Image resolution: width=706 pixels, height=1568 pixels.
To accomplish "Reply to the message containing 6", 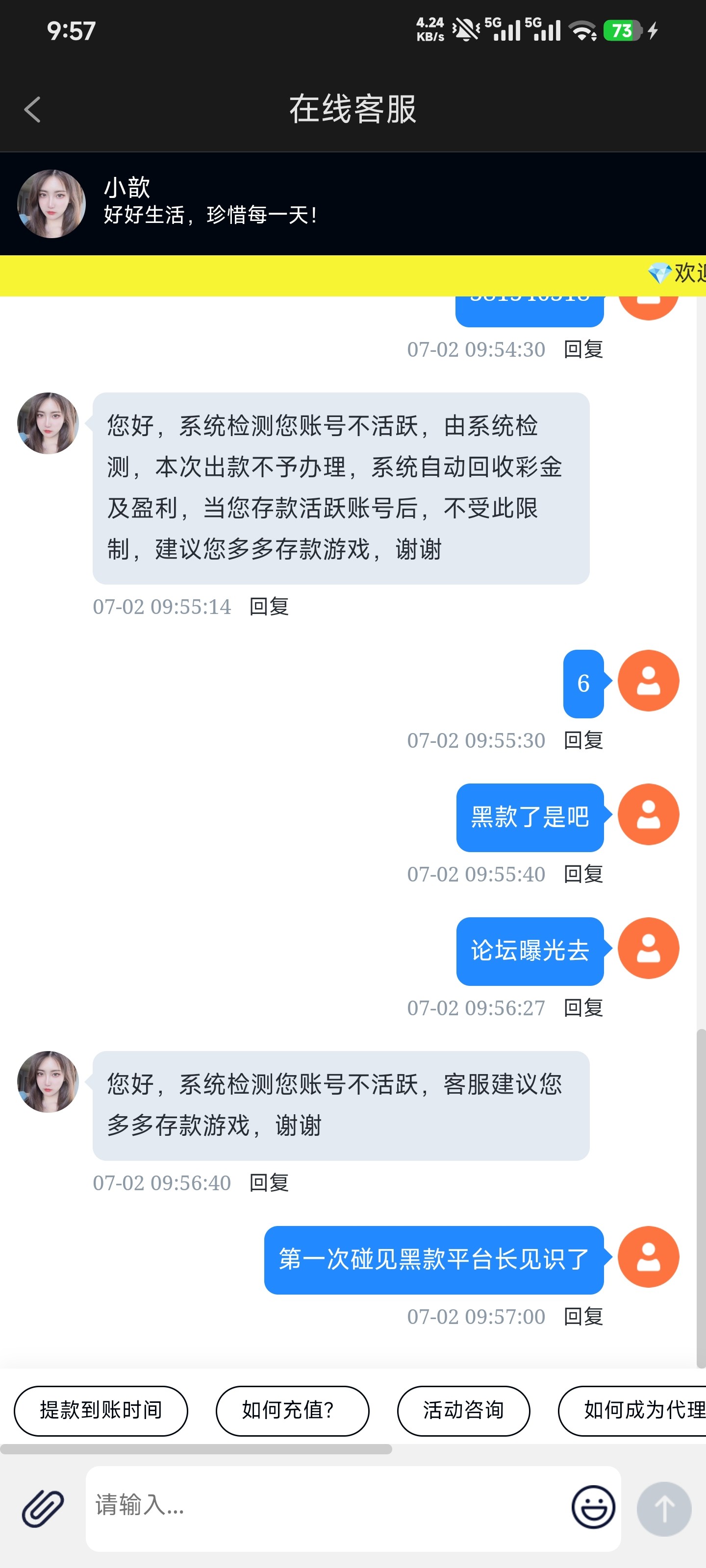I will point(583,740).
